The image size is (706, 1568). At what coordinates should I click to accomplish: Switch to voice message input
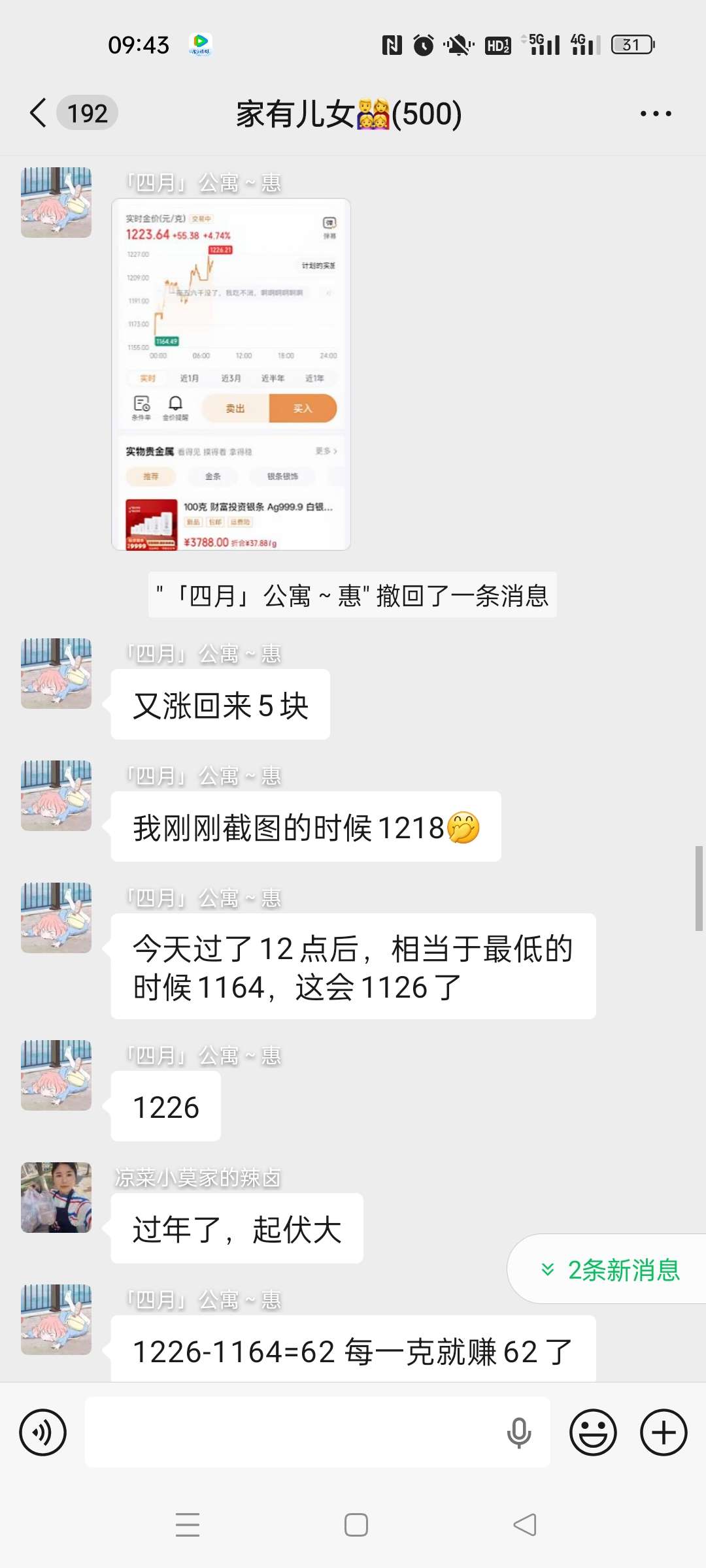pos(43,1433)
